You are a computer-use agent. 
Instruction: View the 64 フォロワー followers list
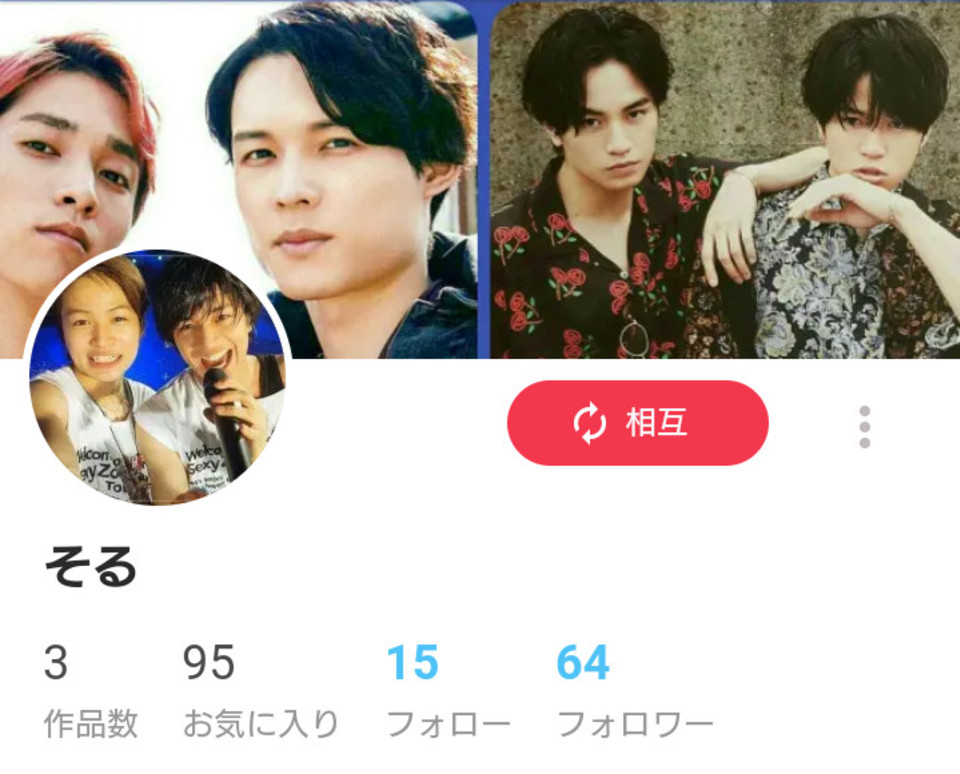632,689
